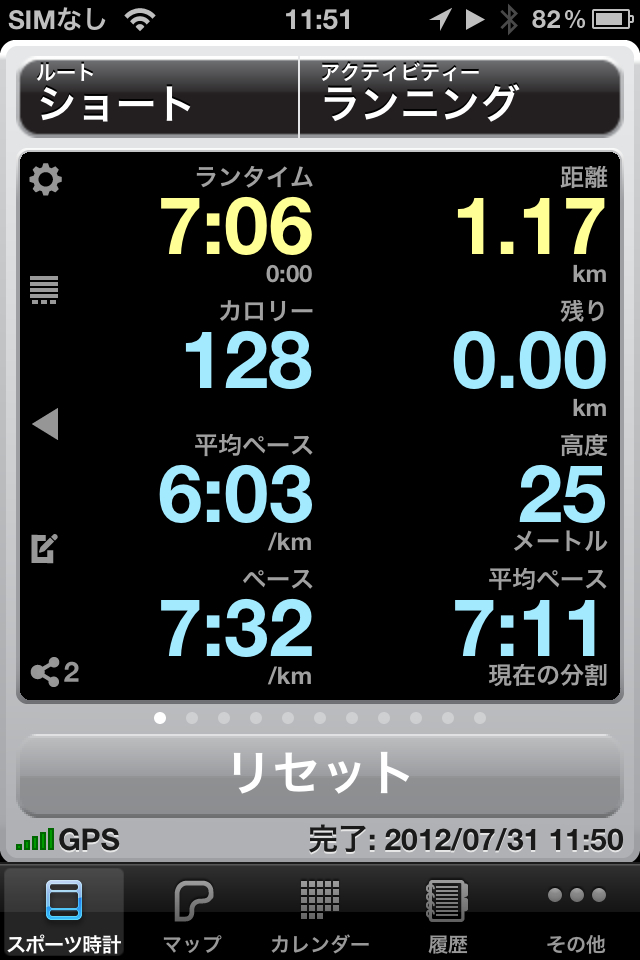This screenshot has height=960, width=640.
Task: Open the note edit icon
Action: pos(45,548)
